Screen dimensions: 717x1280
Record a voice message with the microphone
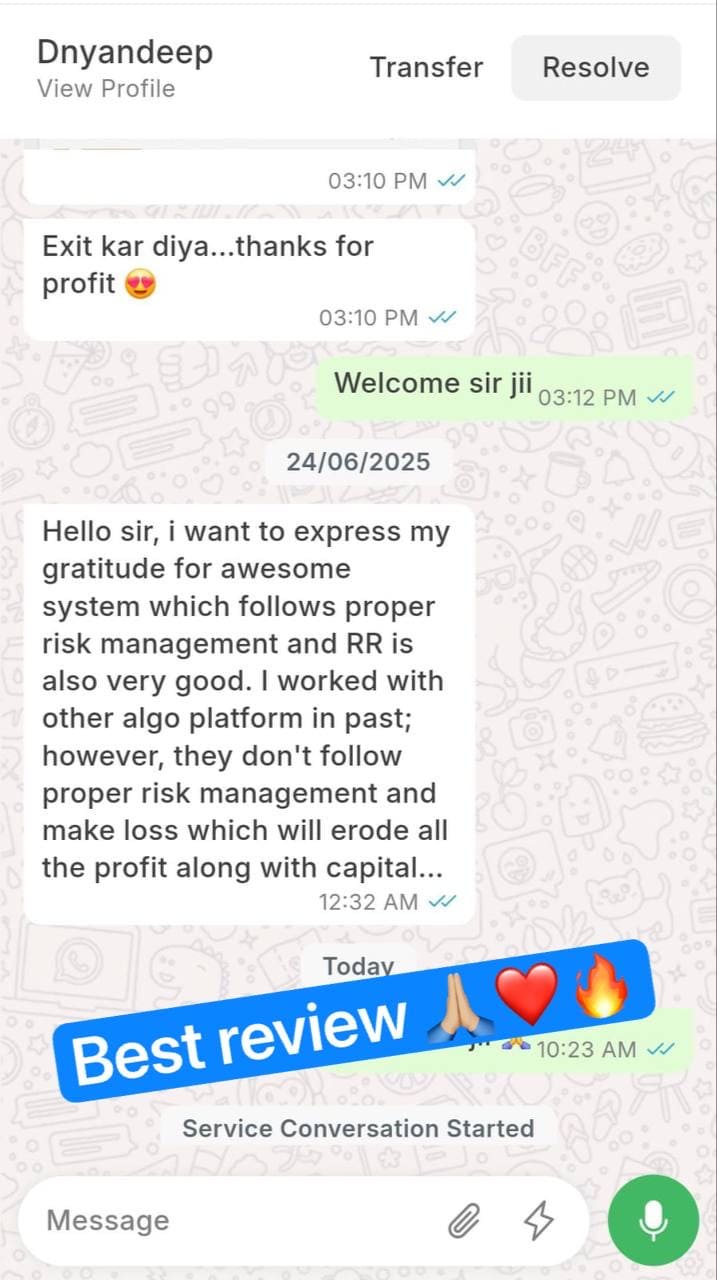tap(653, 1220)
